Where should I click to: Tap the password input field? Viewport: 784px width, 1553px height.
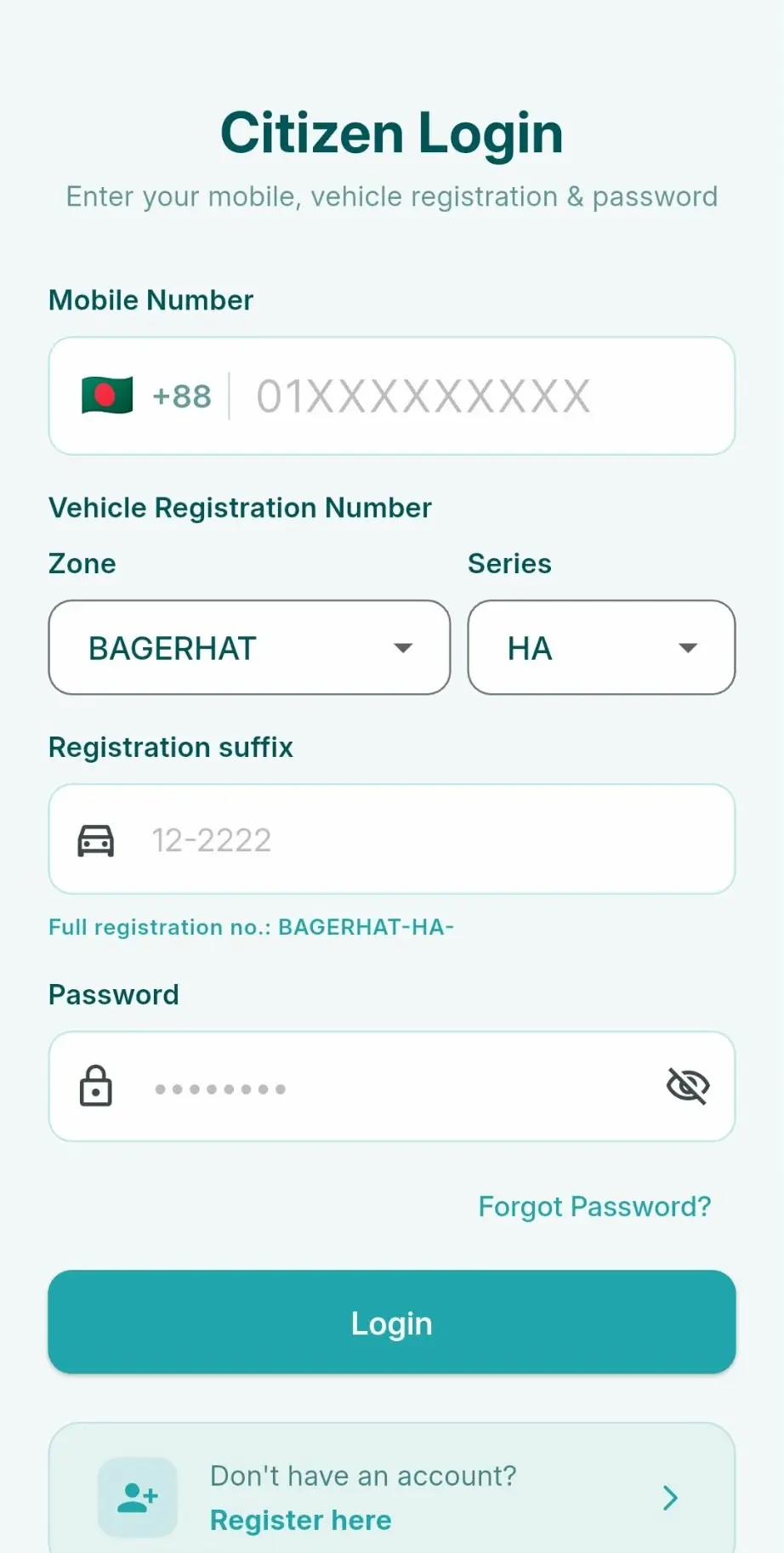point(383,1087)
